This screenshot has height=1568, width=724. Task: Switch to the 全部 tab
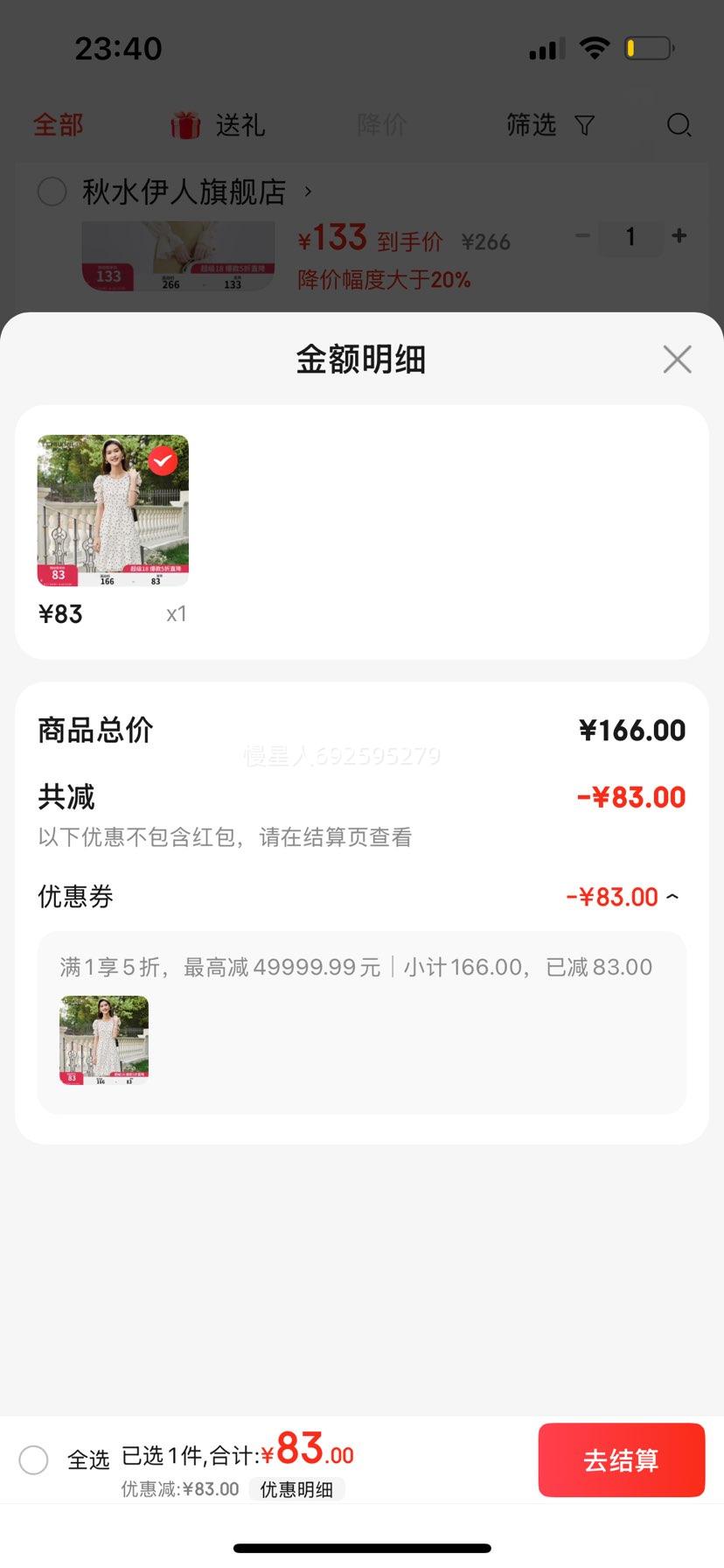coord(57,125)
